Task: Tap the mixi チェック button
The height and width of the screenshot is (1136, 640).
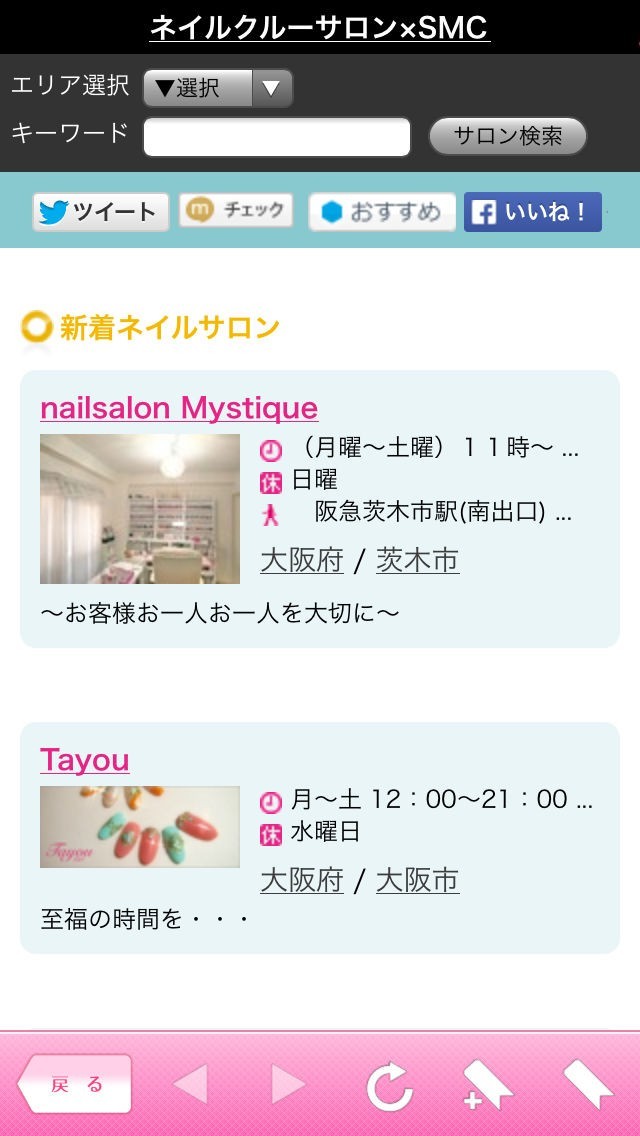Action: tap(236, 211)
